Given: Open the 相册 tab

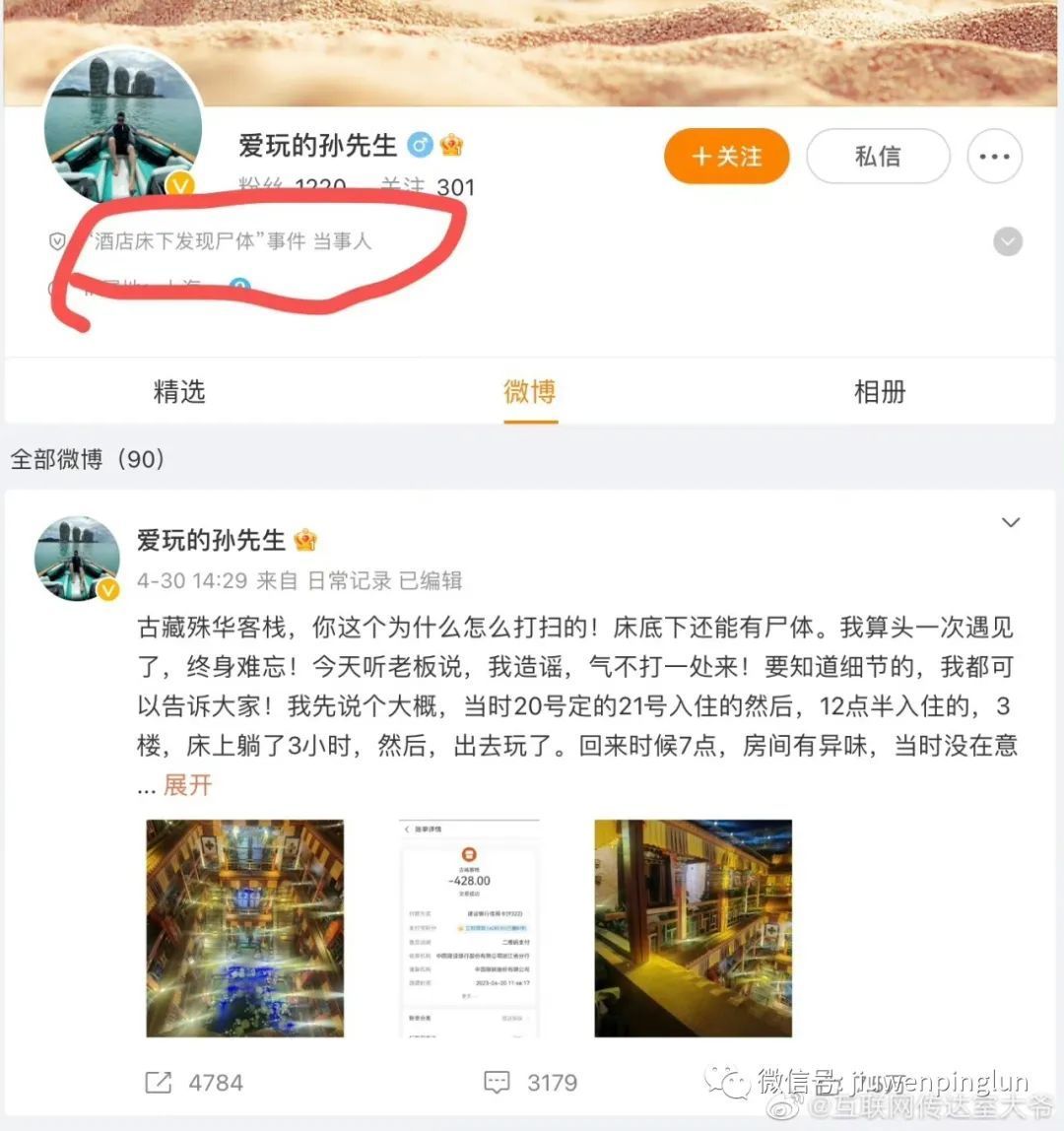Looking at the screenshot, I should (x=879, y=392).
